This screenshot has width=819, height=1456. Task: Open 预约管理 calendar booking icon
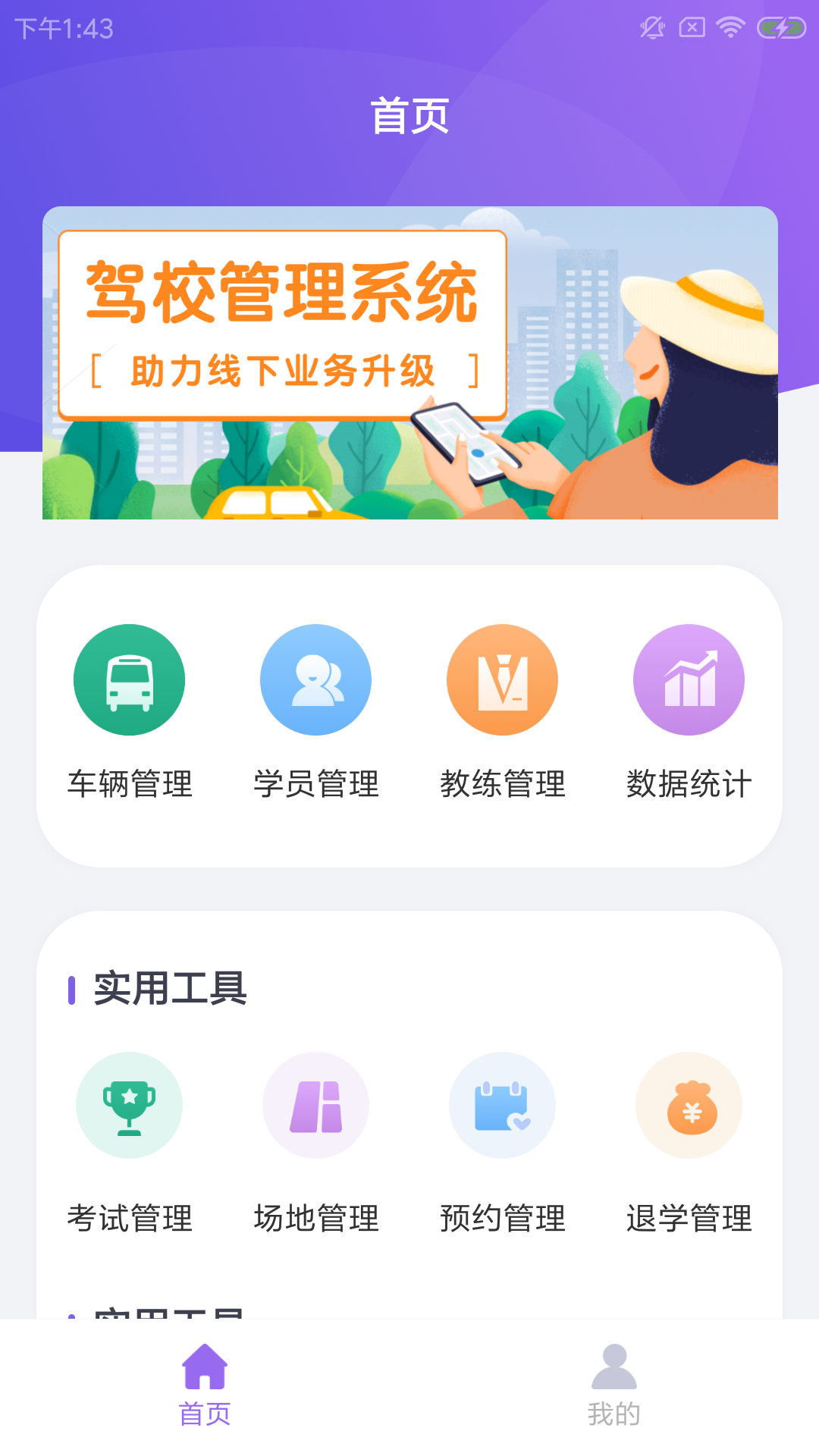click(502, 1106)
